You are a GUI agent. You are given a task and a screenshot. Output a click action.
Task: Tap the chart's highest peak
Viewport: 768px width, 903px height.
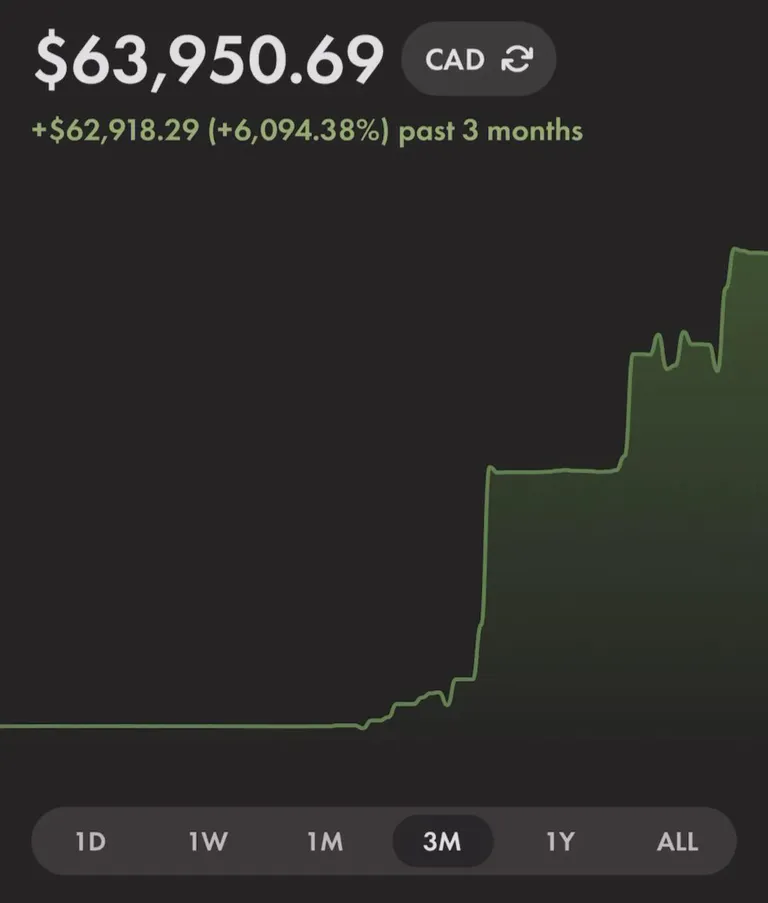tap(740, 248)
